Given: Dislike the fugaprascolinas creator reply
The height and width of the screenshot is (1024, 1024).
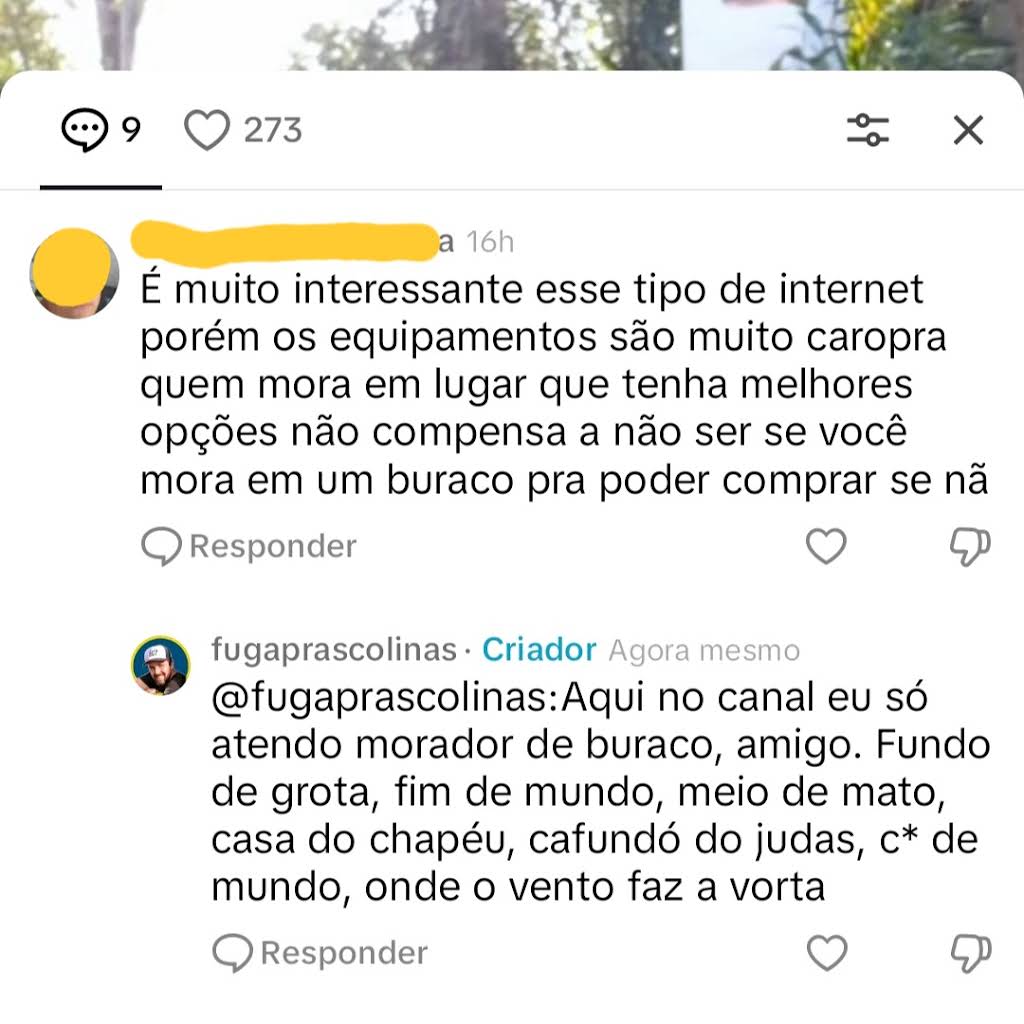Looking at the screenshot, I should pyautogui.click(x=968, y=953).
